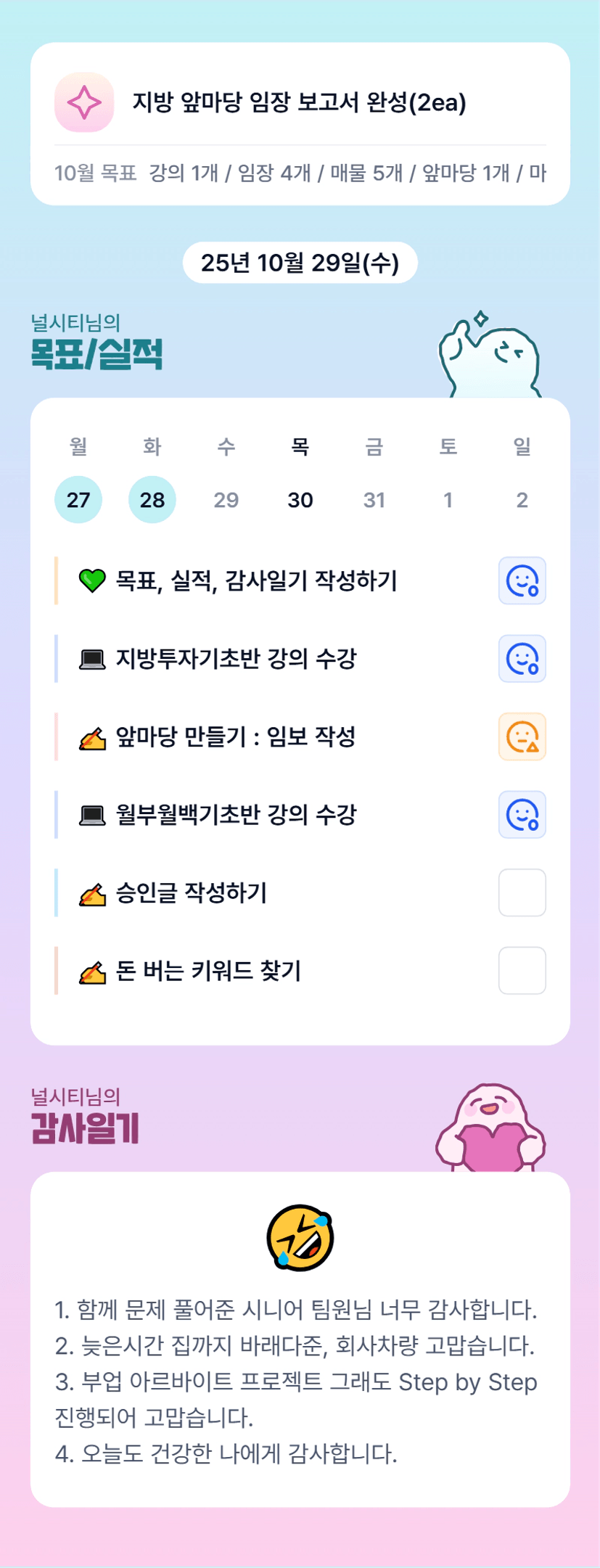This screenshot has height=1568, width=600.
Task: Select Monday the 27th in the week calendar
Action: click(x=78, y=500)
